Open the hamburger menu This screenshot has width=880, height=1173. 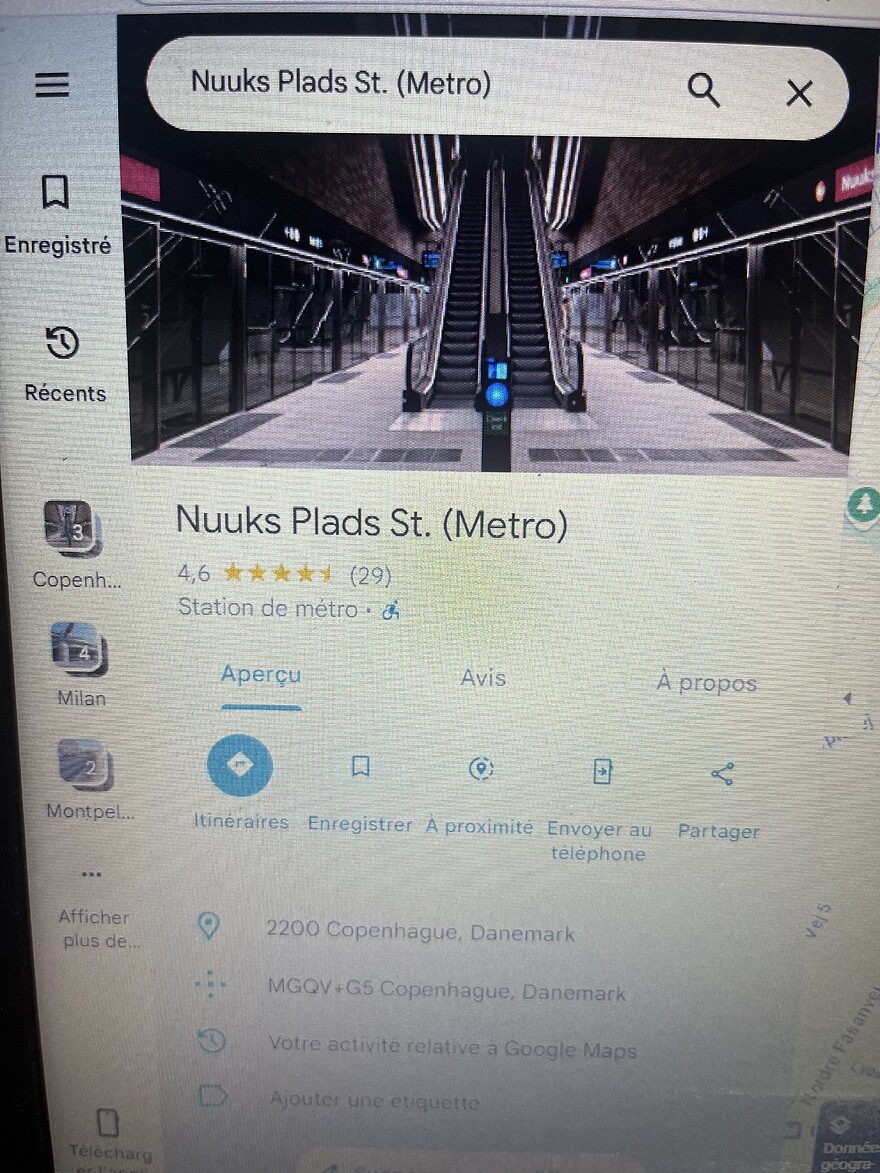pos(52,85)
